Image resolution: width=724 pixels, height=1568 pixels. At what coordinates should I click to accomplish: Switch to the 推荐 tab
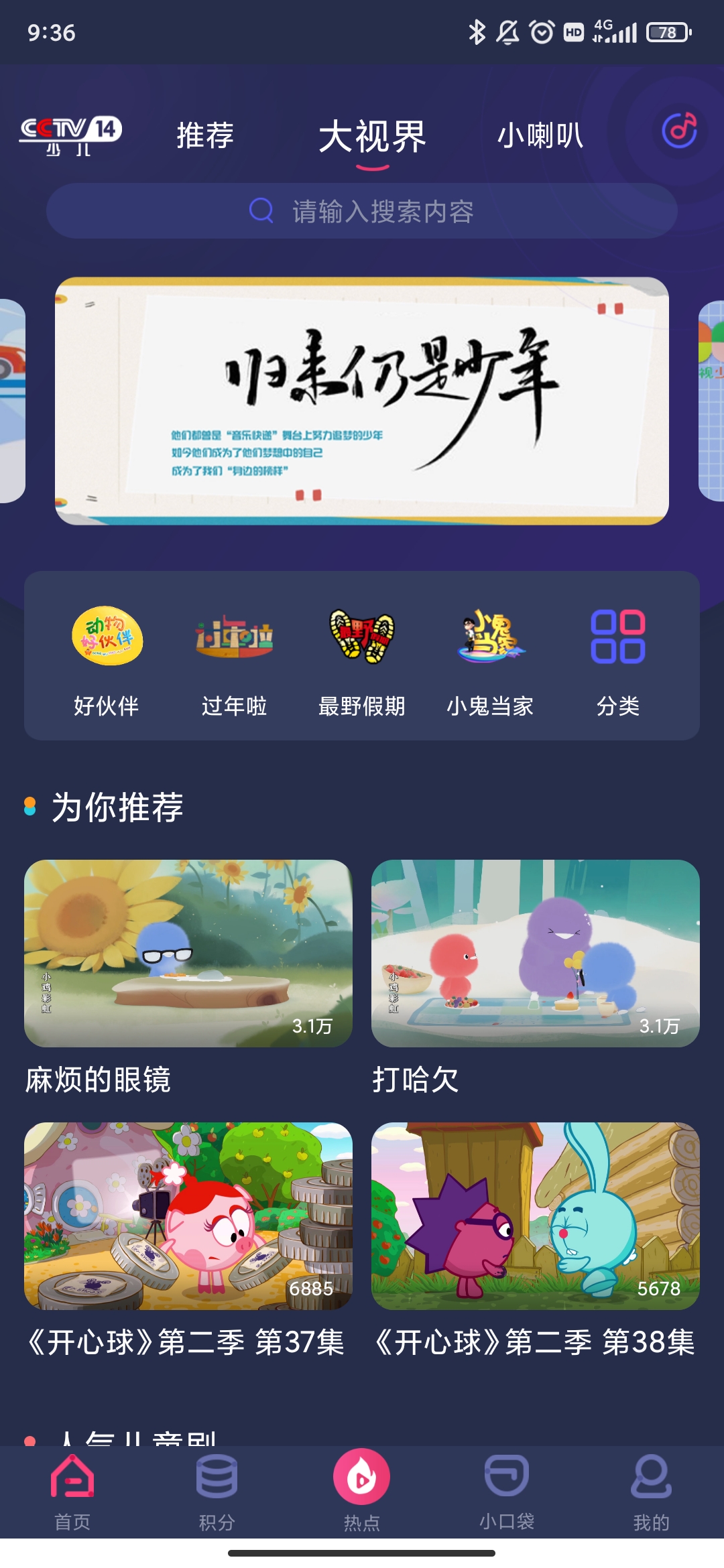pyautogui.click(x=203, y=136)
